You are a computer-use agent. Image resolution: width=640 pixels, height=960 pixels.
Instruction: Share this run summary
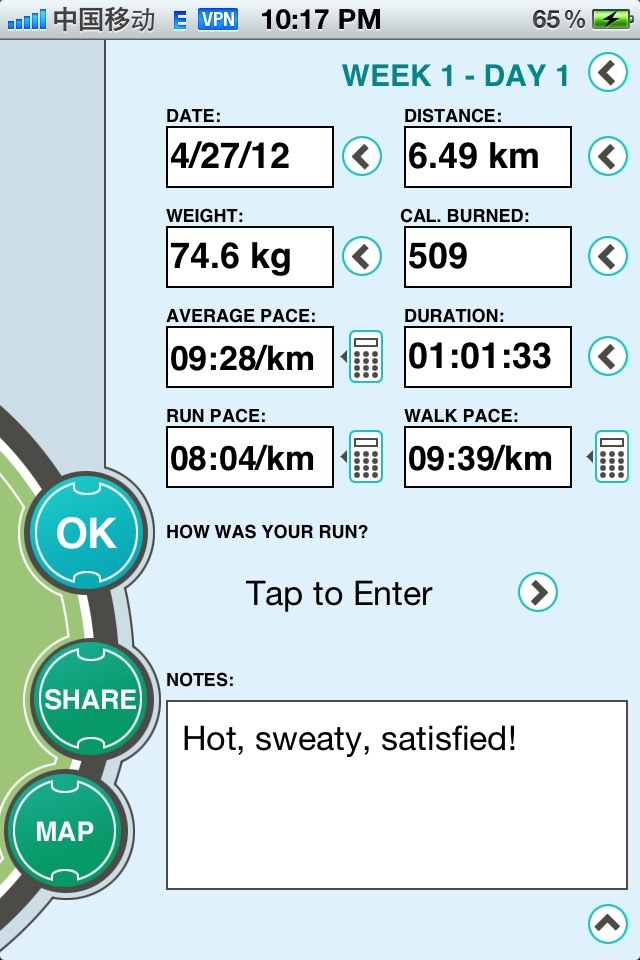tap(89, 699)
